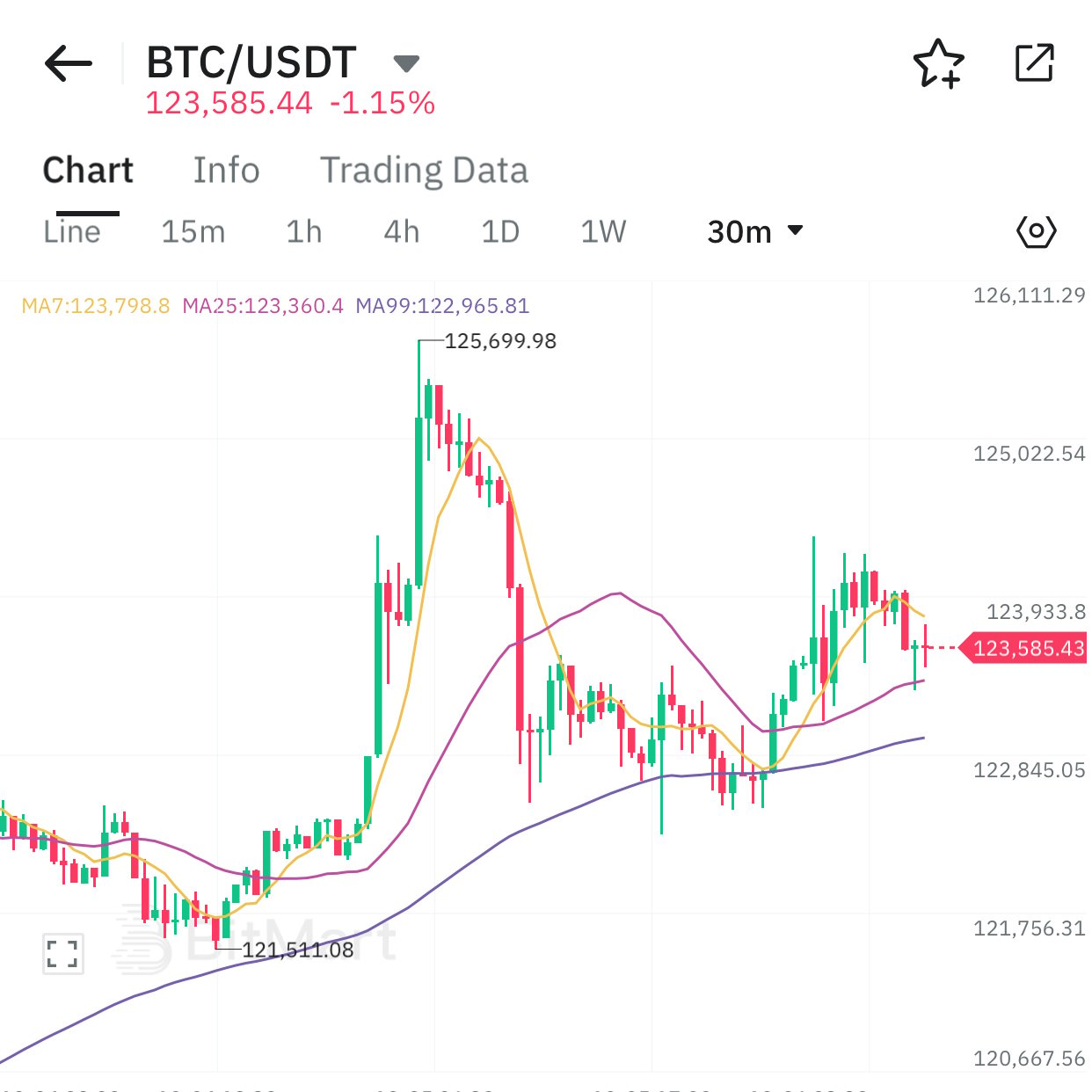Open chart settings hexagon icon
Viewport: 1092px width, 1092px height.
point(1036,232)
